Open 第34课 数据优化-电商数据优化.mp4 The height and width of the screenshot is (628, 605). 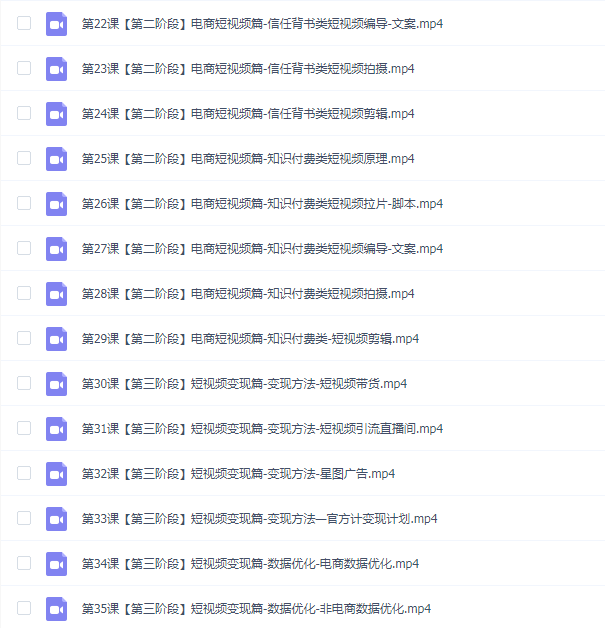250,563
